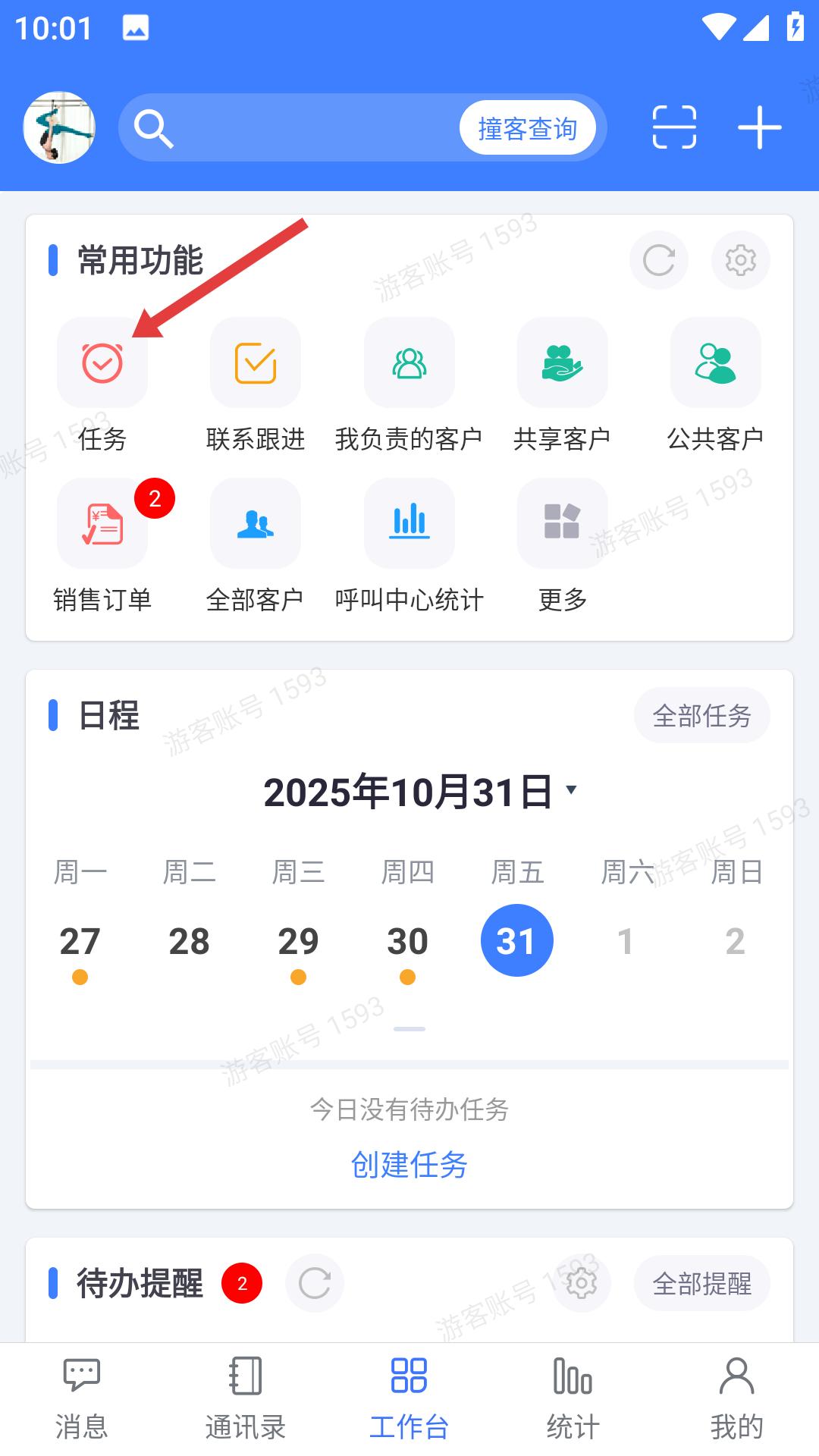819x1456 pixels.
Task: Open the 公共客户 public customers icon
Action: (x=714, y=362)
